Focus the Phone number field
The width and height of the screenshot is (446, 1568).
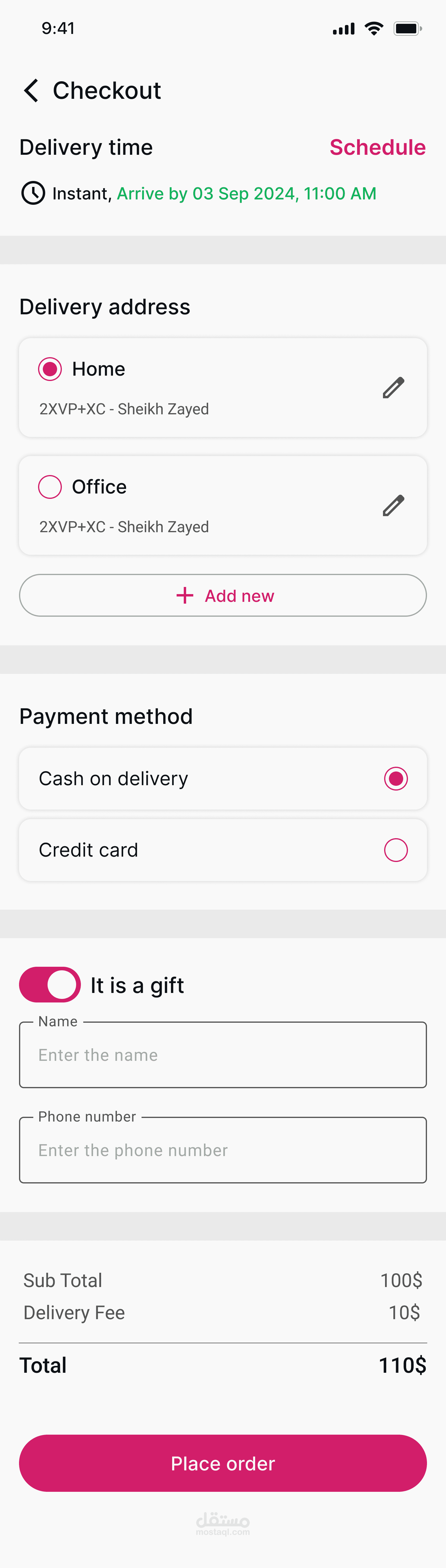(223, 1150)
